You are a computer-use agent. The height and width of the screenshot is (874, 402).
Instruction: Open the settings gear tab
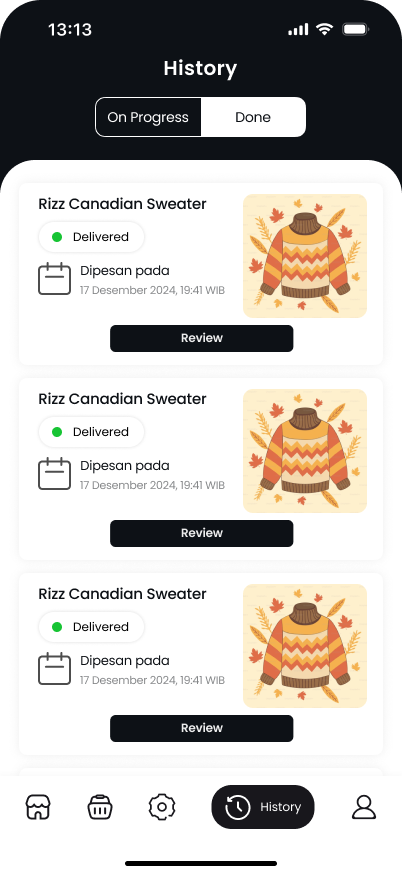click(162, 807)
